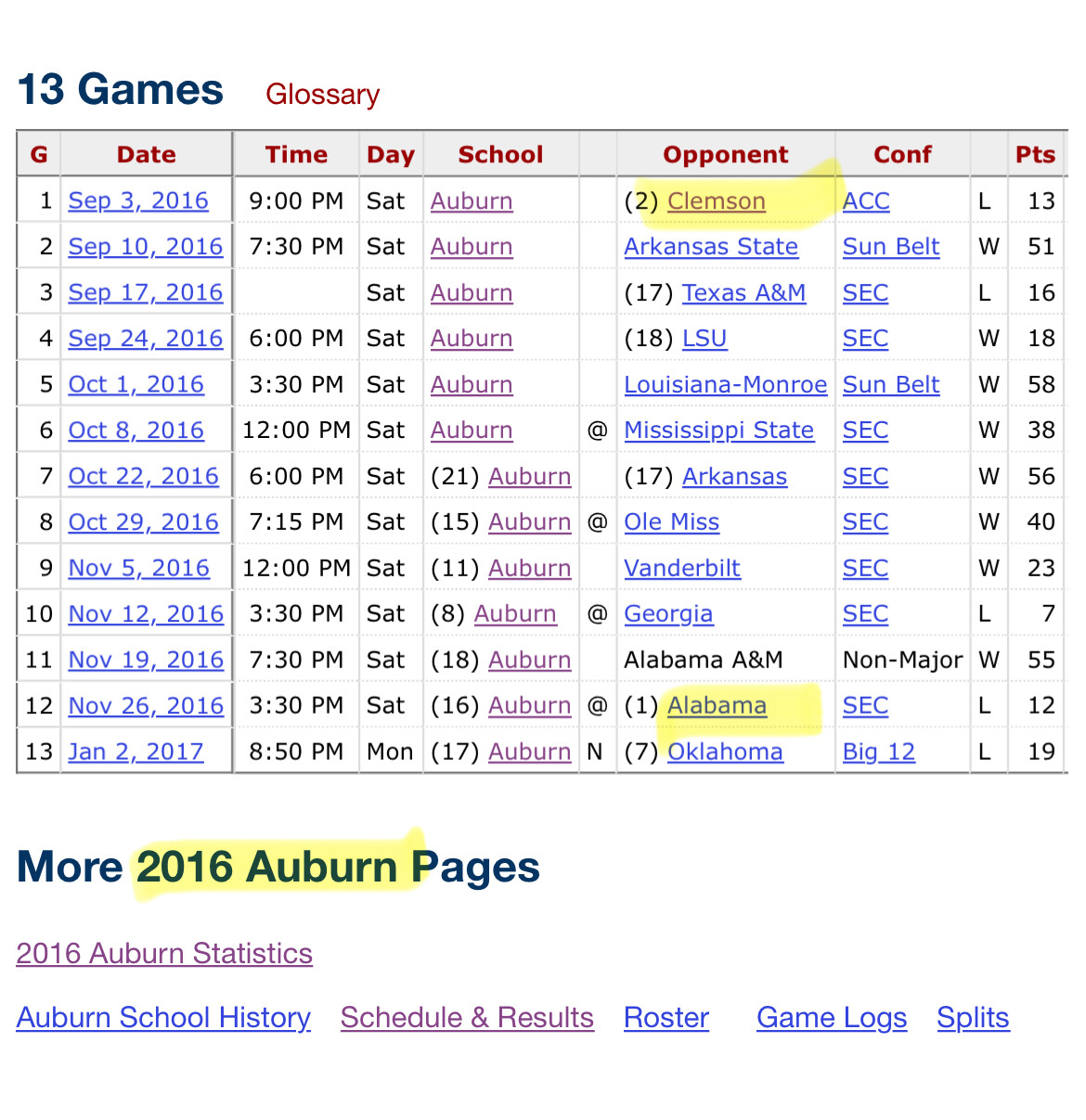Open the Sep 3, 2016 game date

coord(138,201)
